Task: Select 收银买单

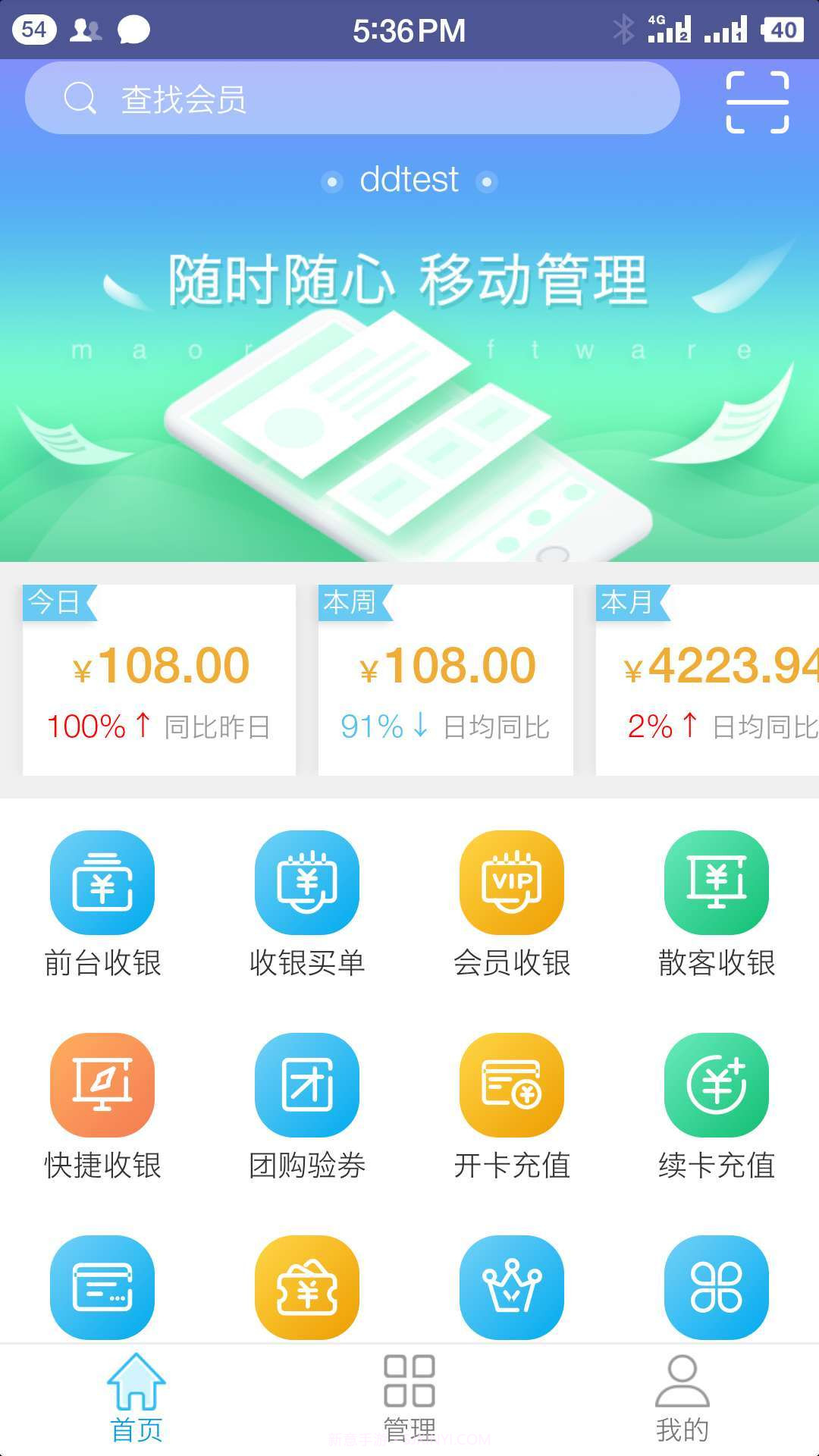Action: click(307, 902)
